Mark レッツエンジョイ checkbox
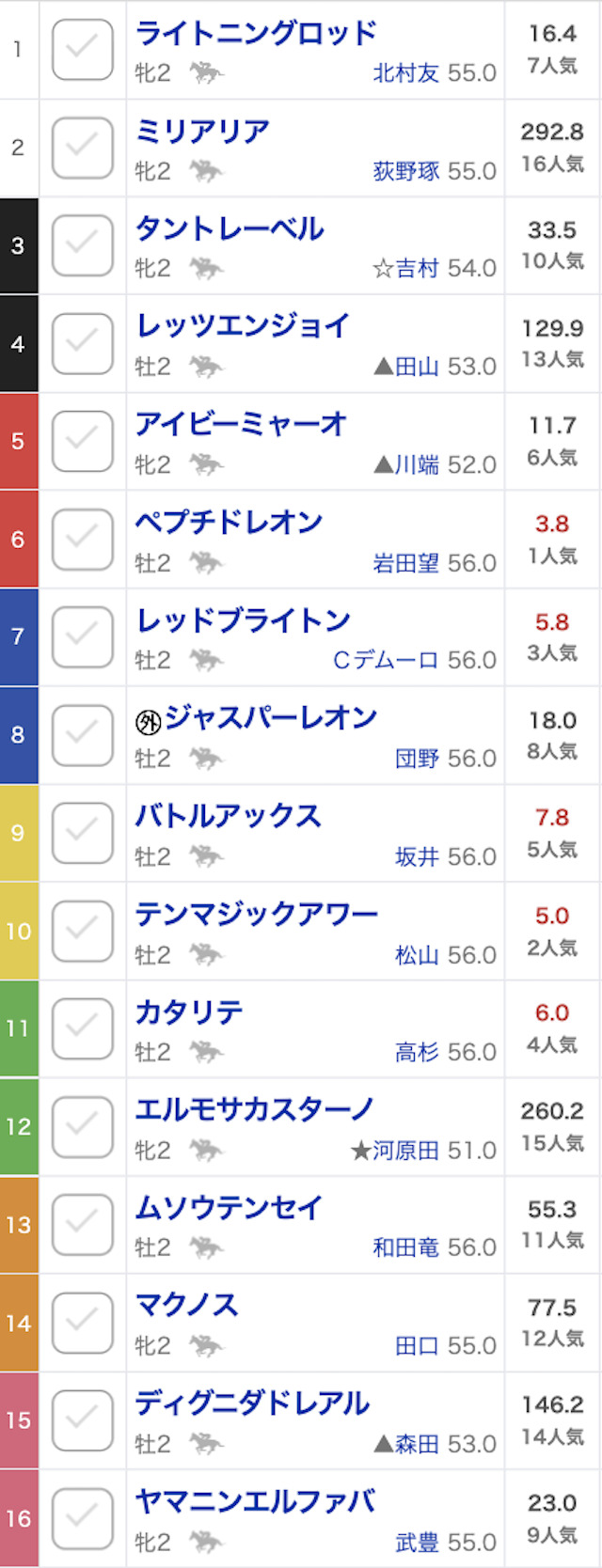Image resolution: width=602 pixels, height=1568 pixels. [82, 343]
